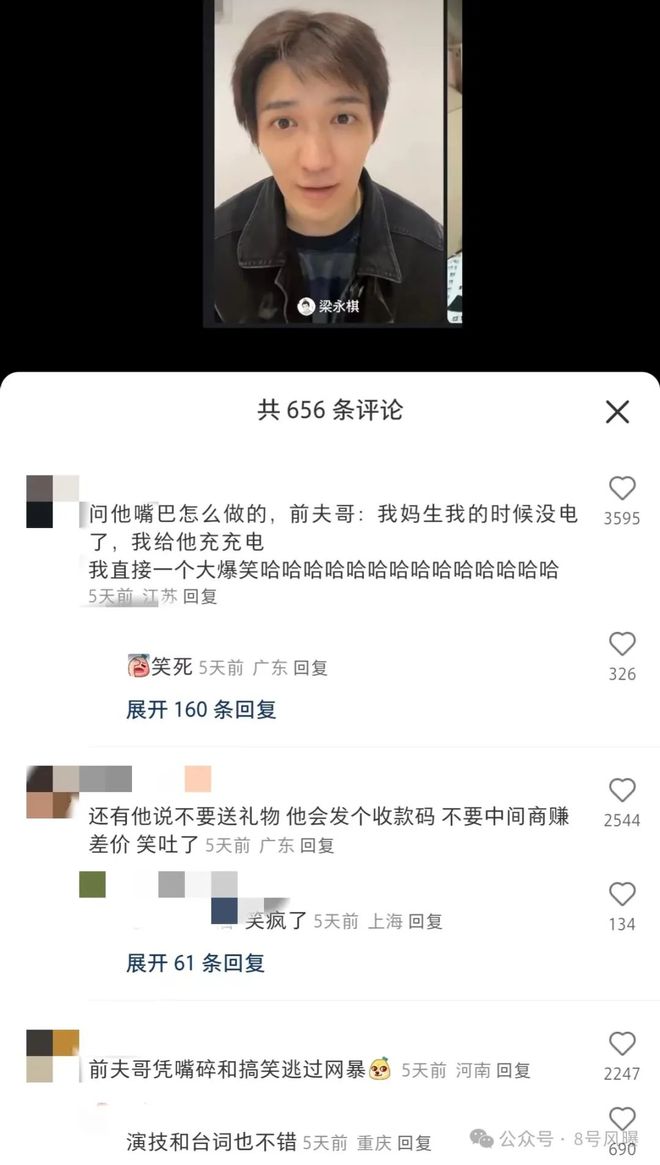Viewport: 660px width, 1165px height.
Task: Reply to the 笑疯了 comment from 上海
Action: coord(425,922)
